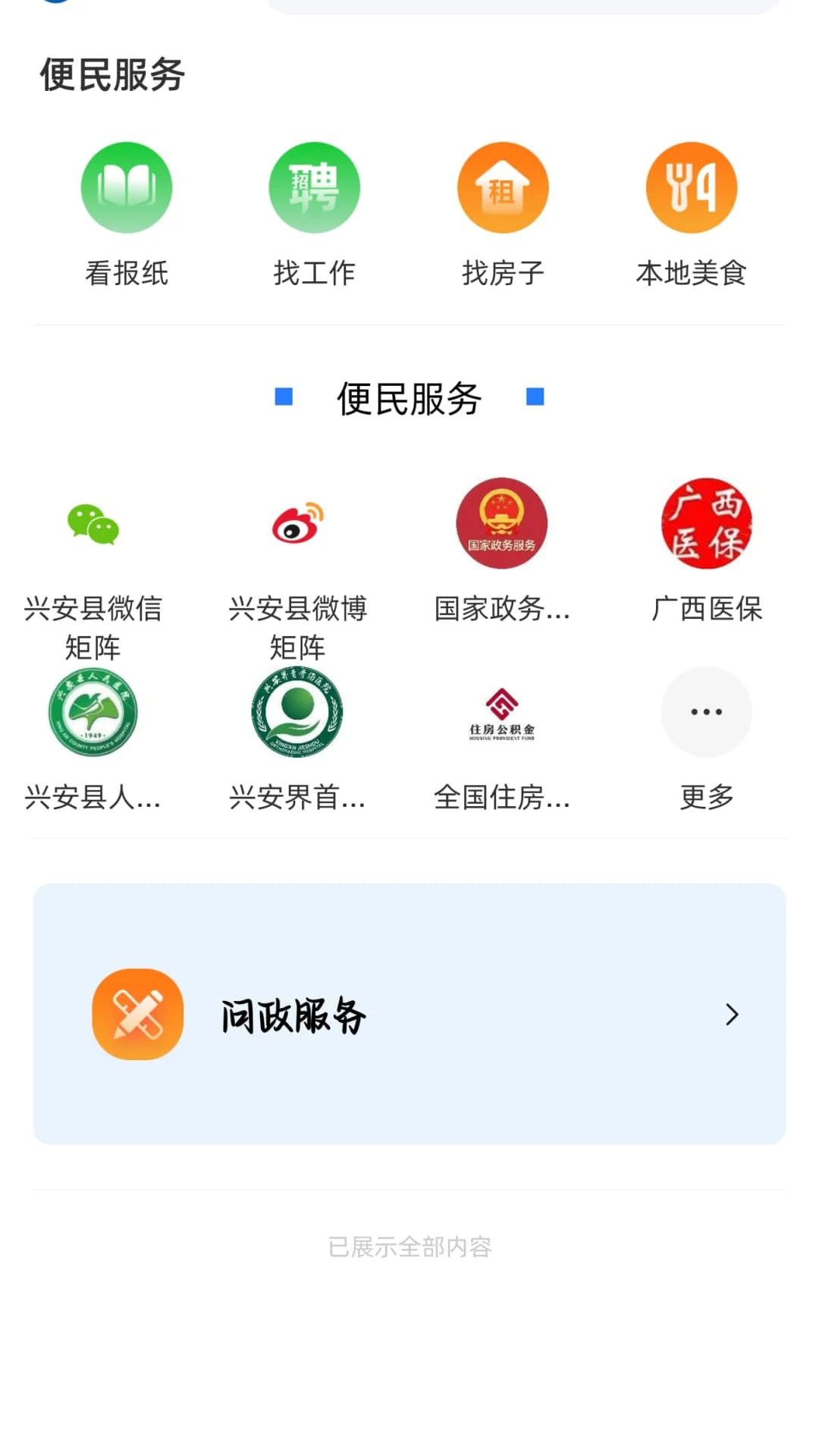Viewport: 819px width, 1456px height.
Task: Click the 广西医保 medical insurance icon
Action: (707, 523)
